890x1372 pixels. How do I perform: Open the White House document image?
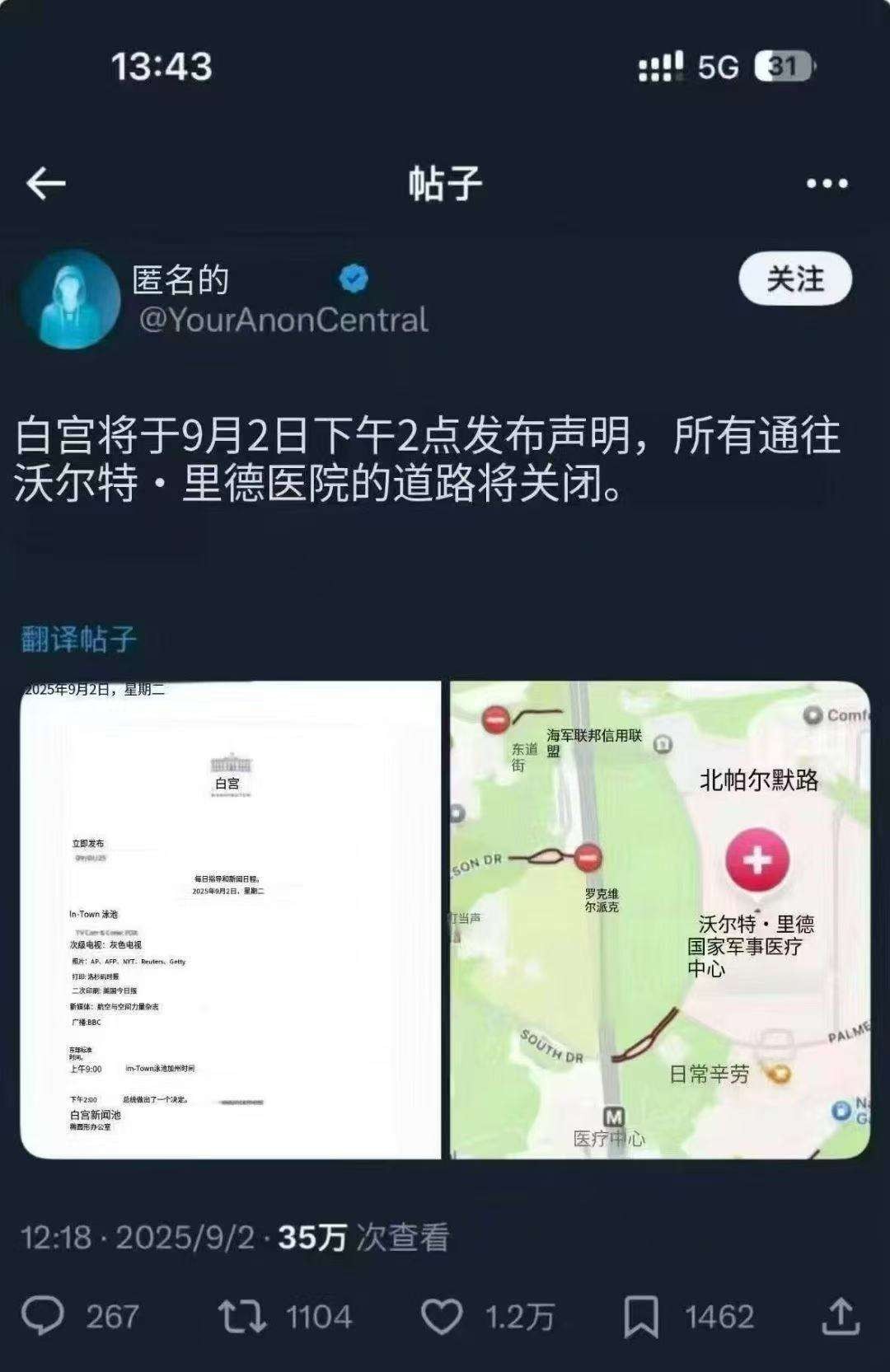point(231,919)
